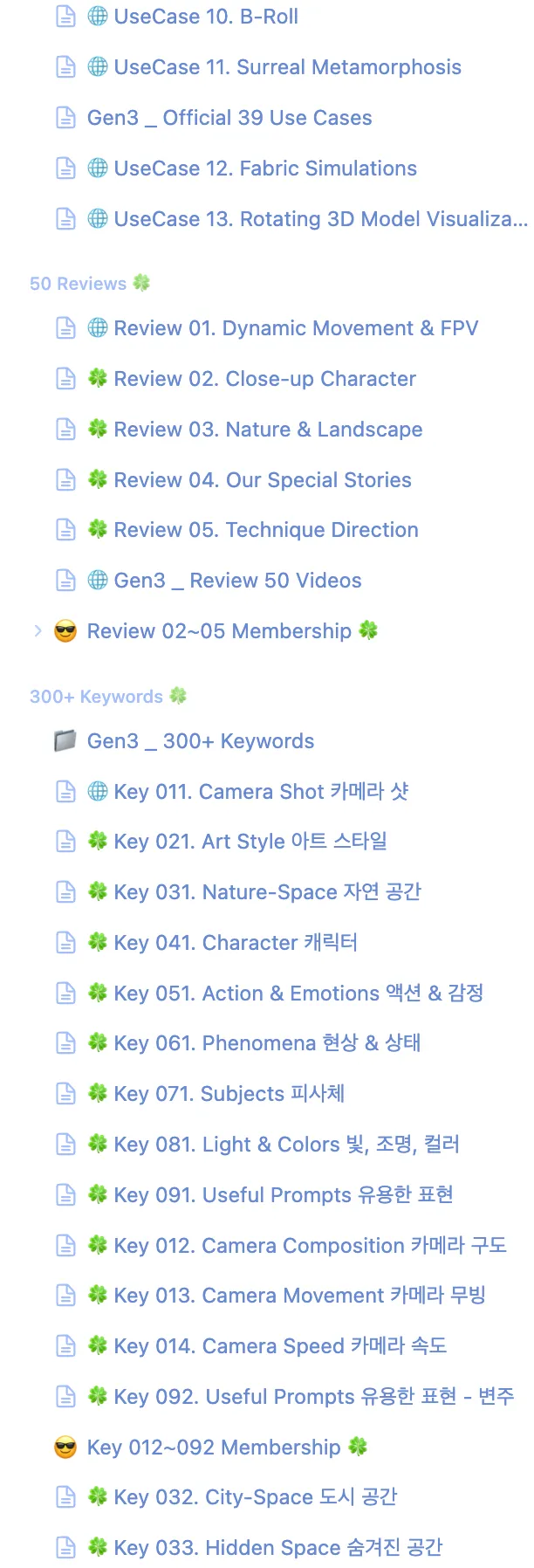Open Gen3 _ 300+ Keywords folder page
The height and width of the screenshot is (1568, 534).
pyautogui.click(x=200, y=741)
